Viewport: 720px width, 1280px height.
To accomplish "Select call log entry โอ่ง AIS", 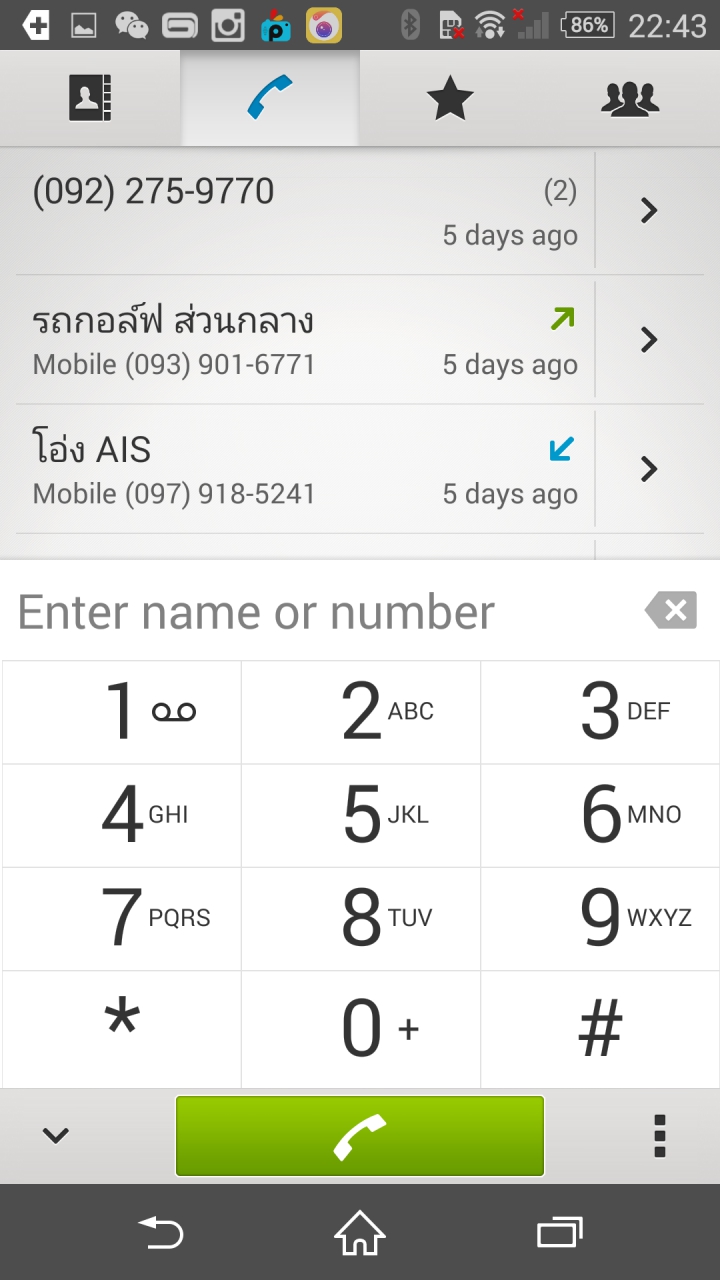I will coord(300,469).
